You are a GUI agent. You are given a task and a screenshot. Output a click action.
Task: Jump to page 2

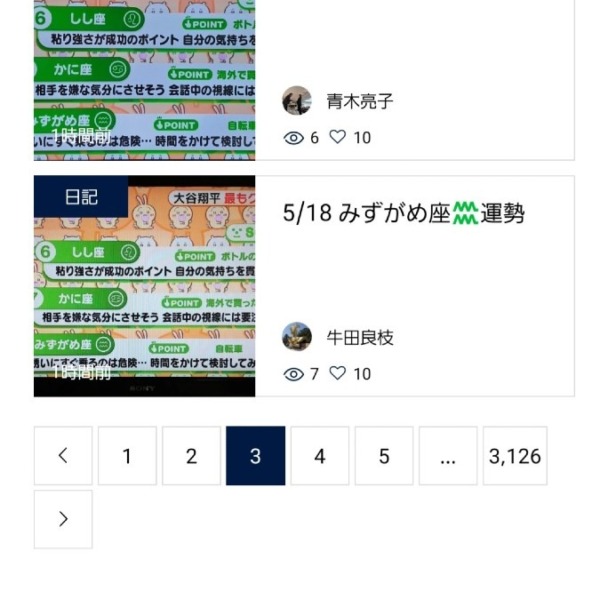point(191,456)
